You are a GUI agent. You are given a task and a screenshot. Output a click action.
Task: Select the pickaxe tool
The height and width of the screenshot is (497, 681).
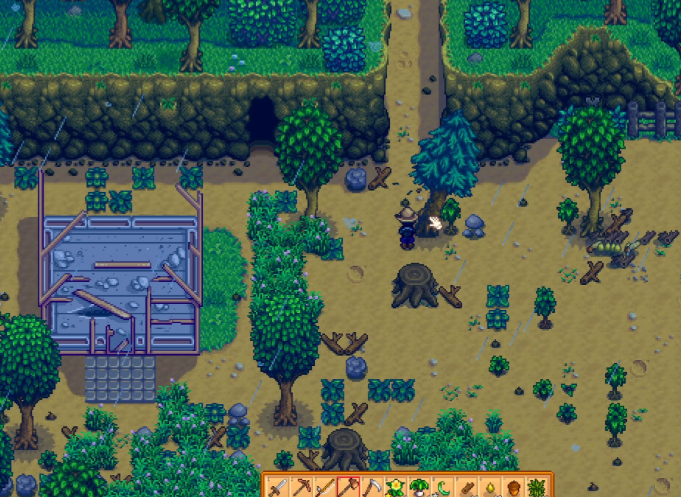[302, 487]
